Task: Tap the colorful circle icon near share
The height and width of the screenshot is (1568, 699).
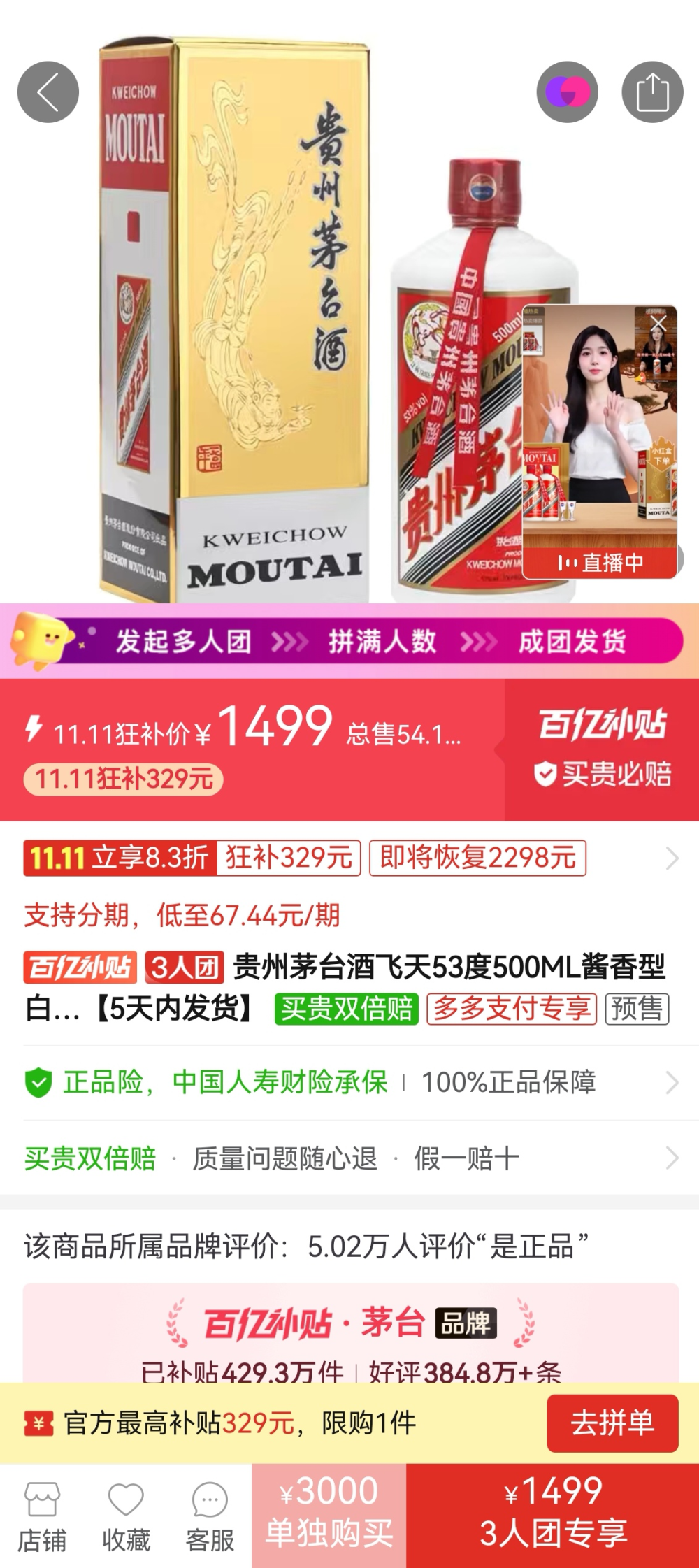Action: click(x=567, y=92)
